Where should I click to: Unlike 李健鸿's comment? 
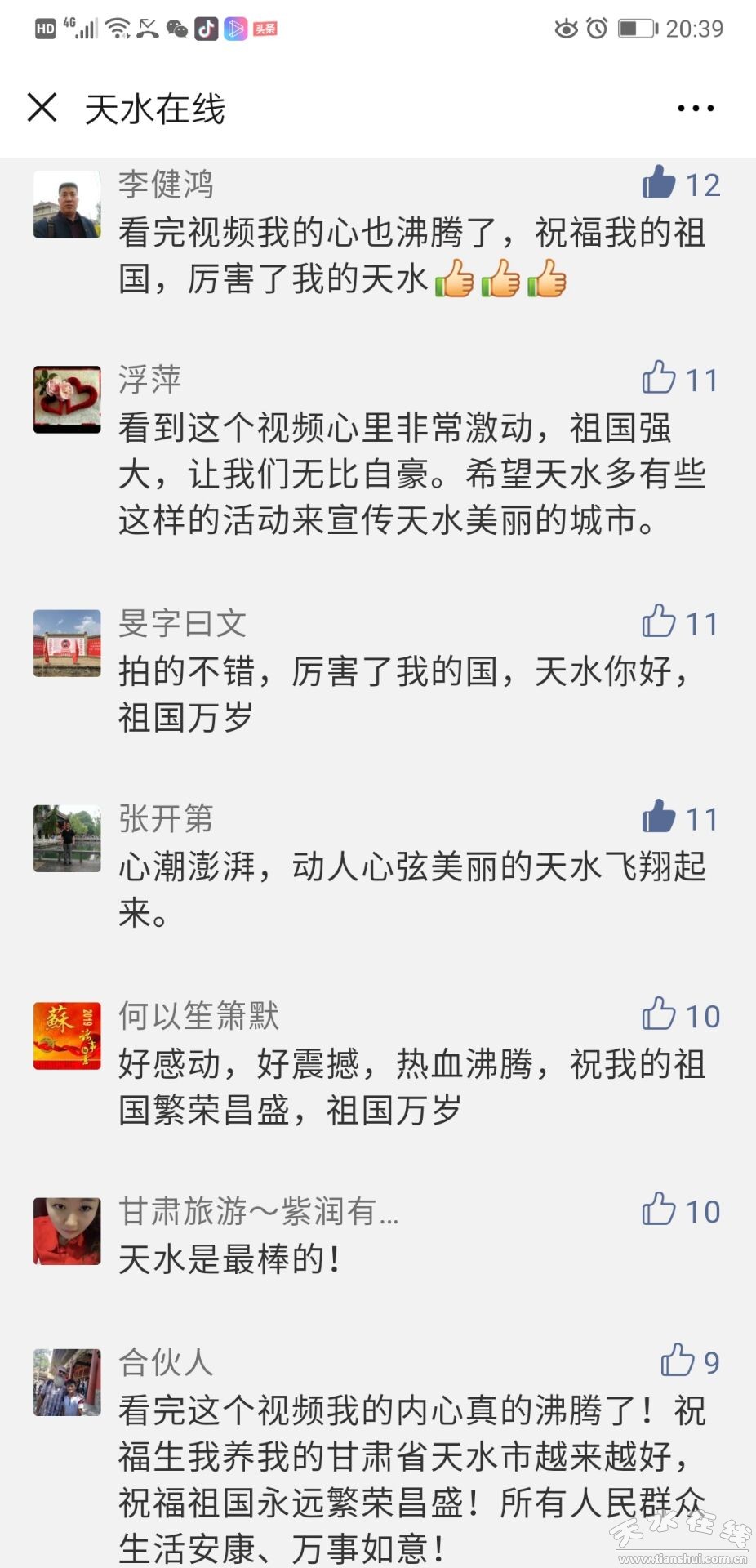[659, 183]
